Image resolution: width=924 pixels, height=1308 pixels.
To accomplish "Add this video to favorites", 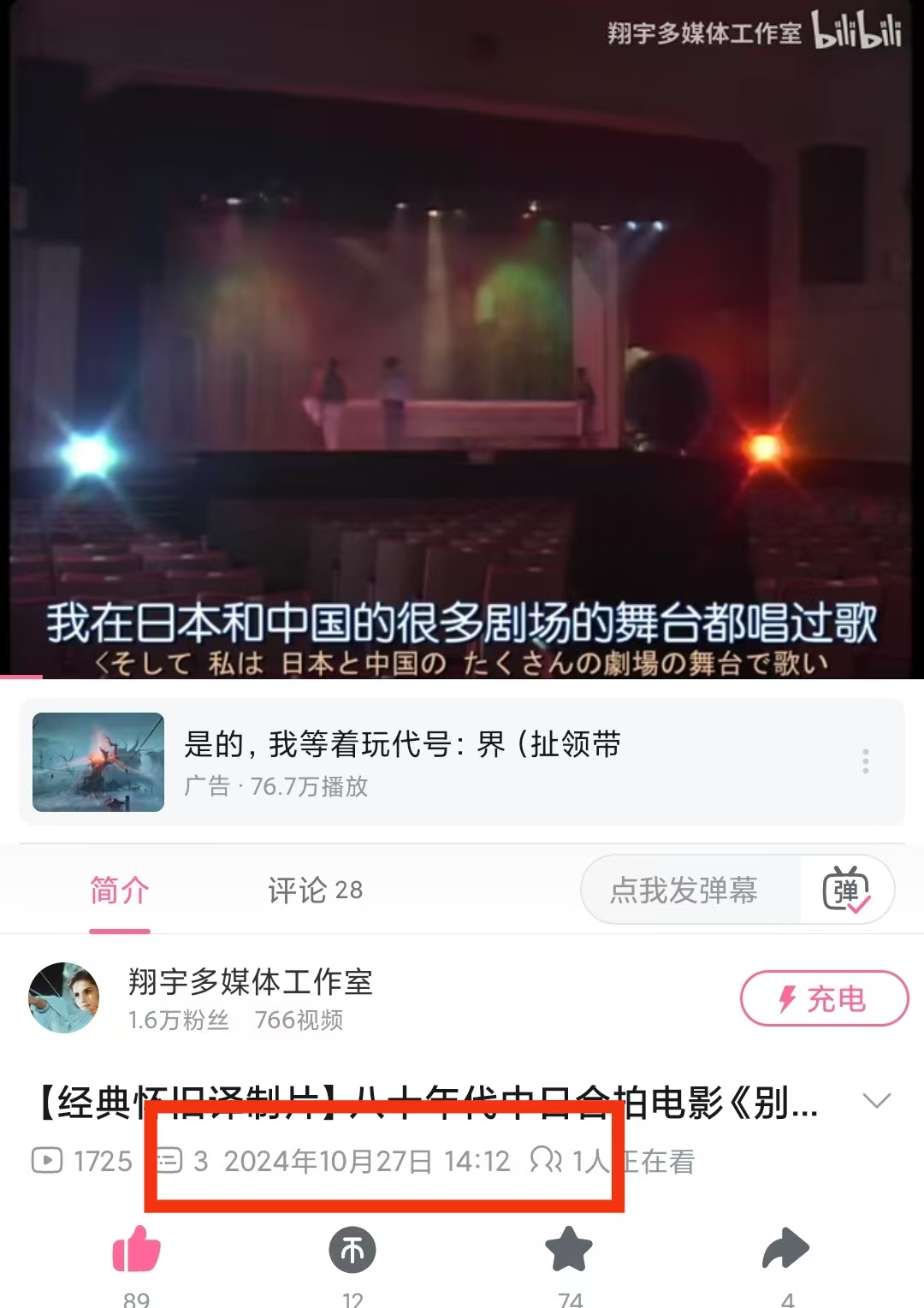I will 569,1250.
